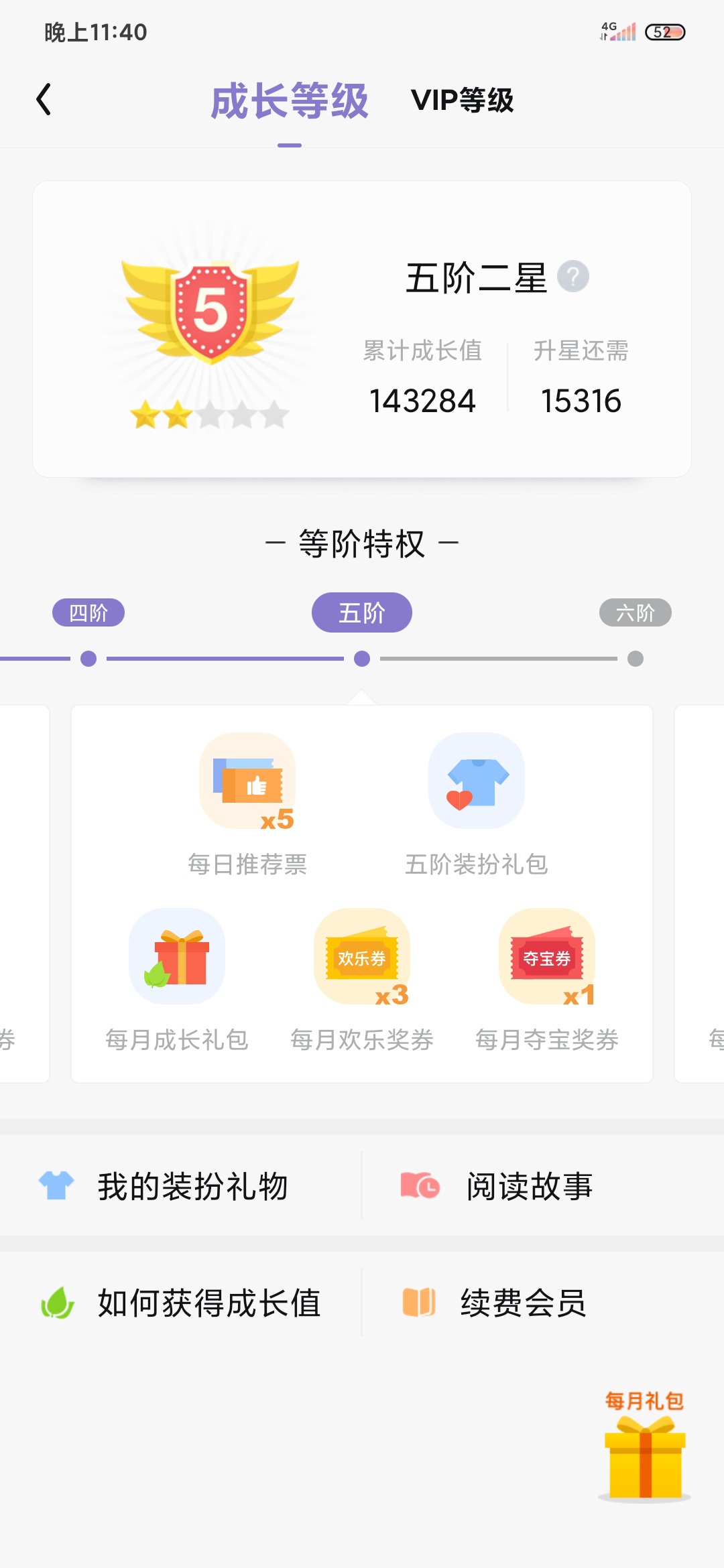724x1568 pixels.
Task: Open 阅读故事
Action: coord(543,1186)
